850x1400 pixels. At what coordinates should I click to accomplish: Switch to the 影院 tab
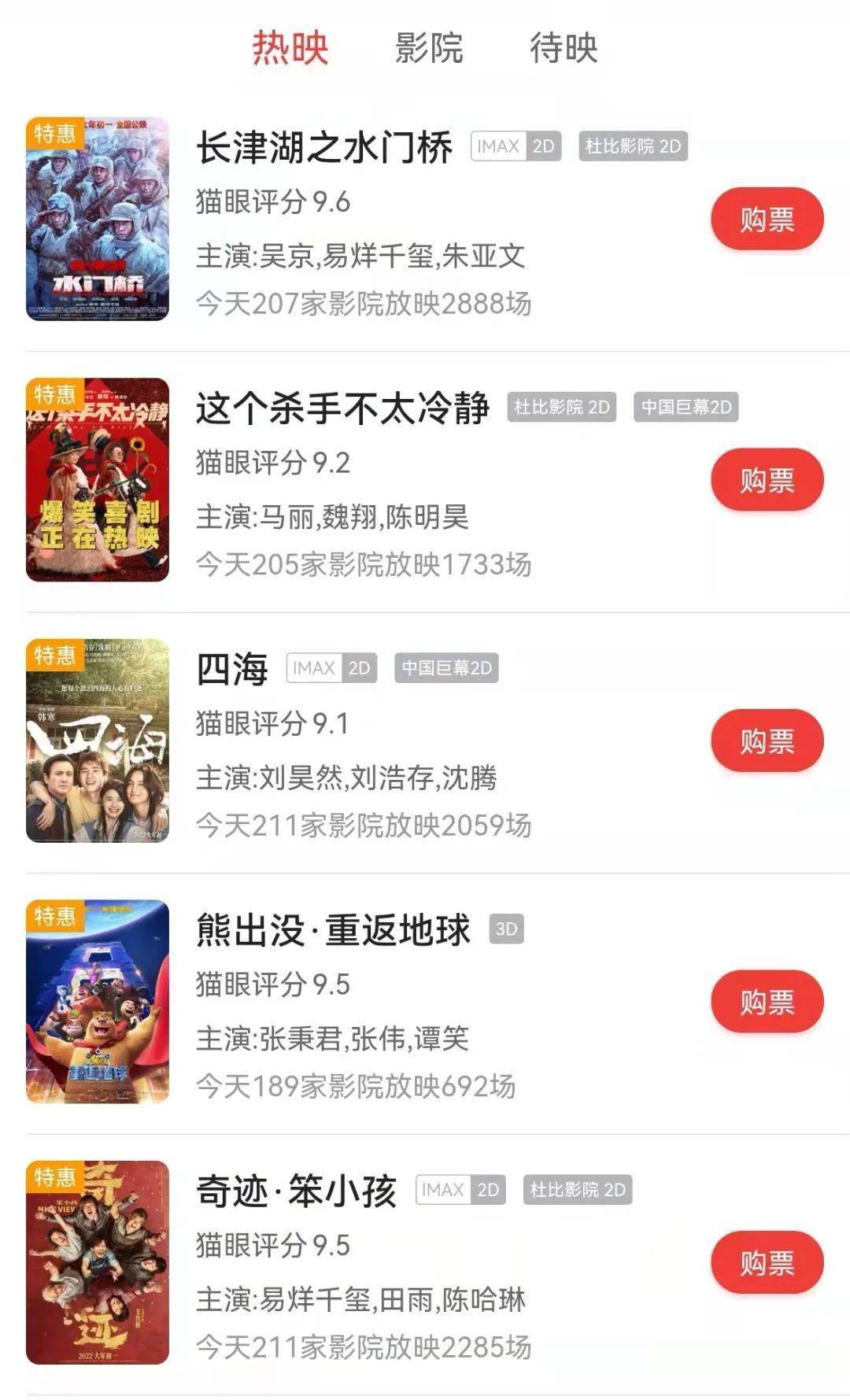click(x=429, y=48)
